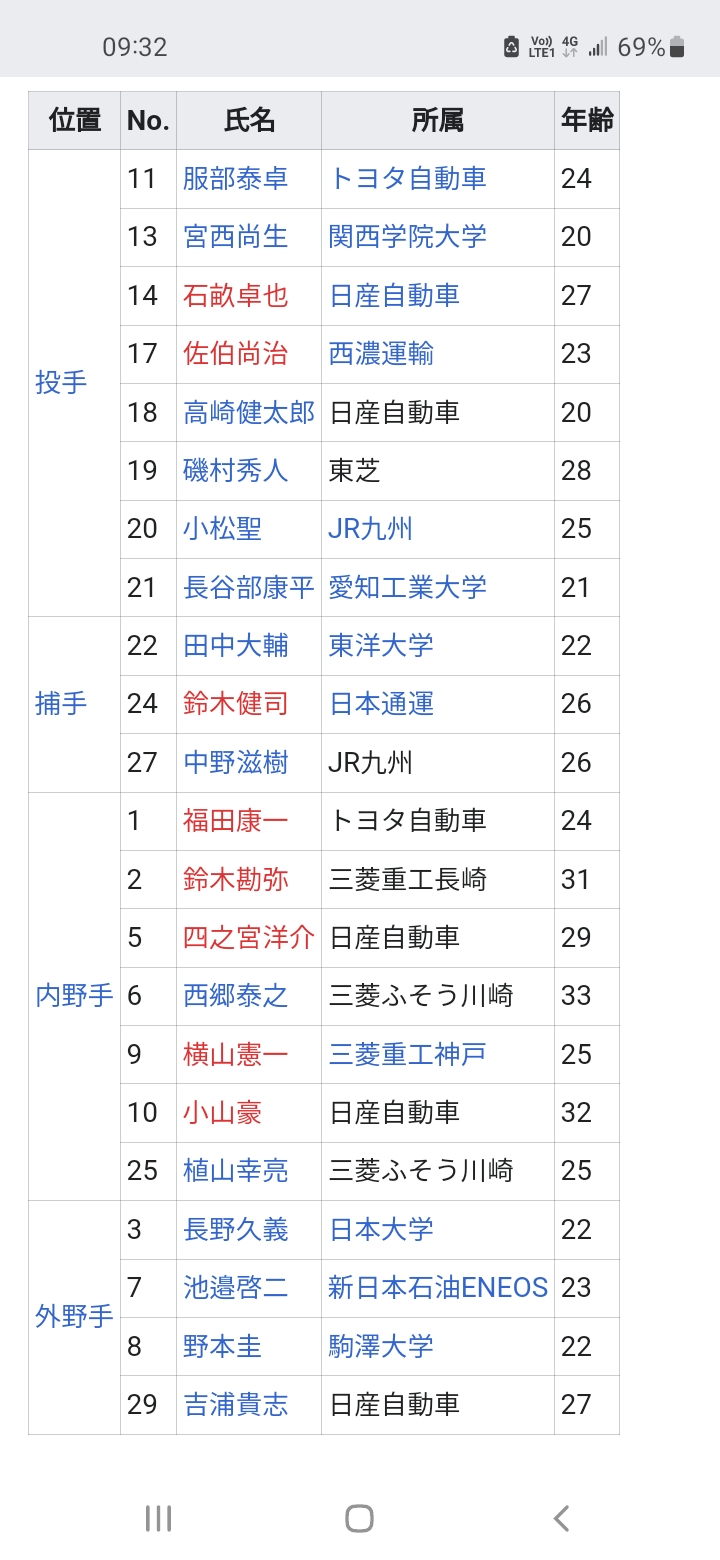
Task: Open the red link 石畝卓也
Action: point(235,295)
